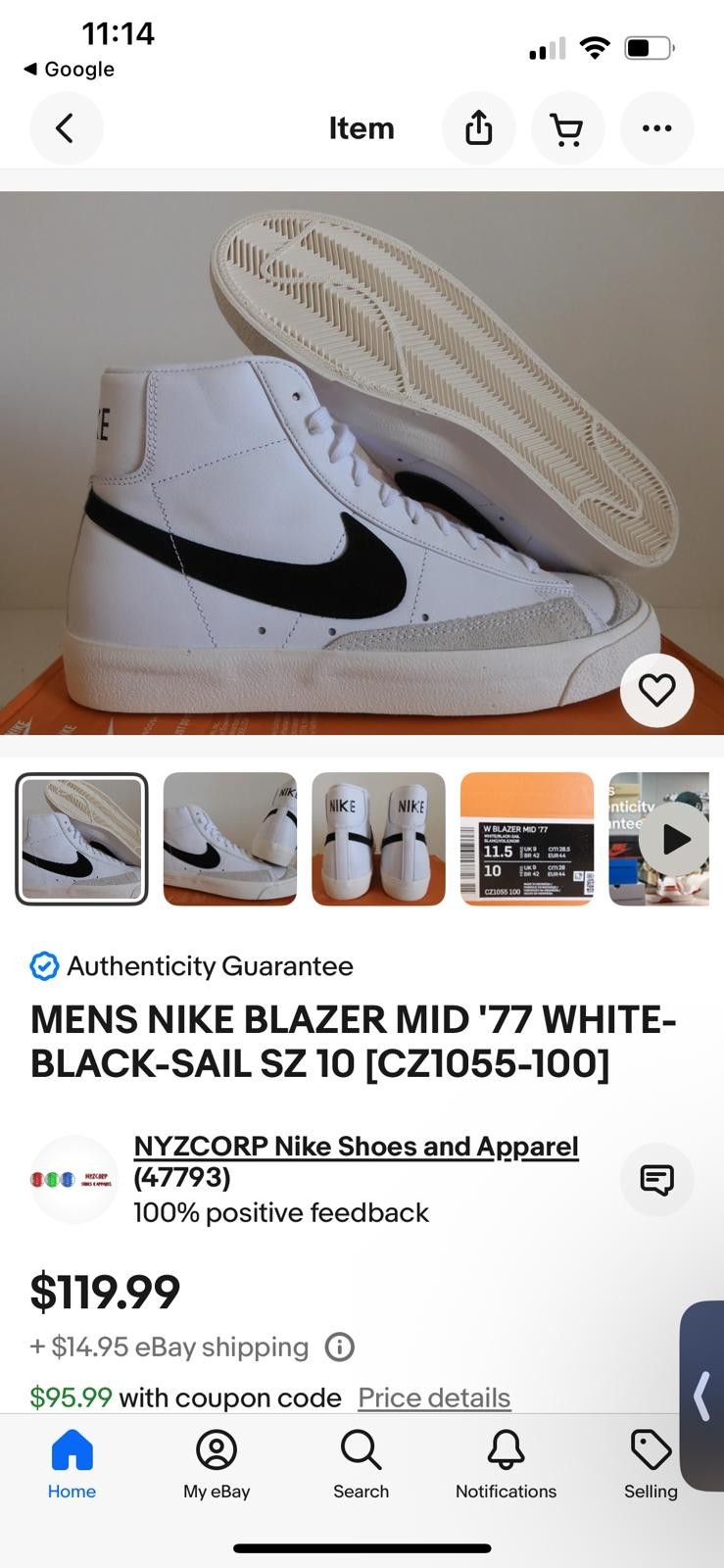Screen dimensions: 724x1568
Task: Show eBay shipping info icon
Action: [339, 1347]
